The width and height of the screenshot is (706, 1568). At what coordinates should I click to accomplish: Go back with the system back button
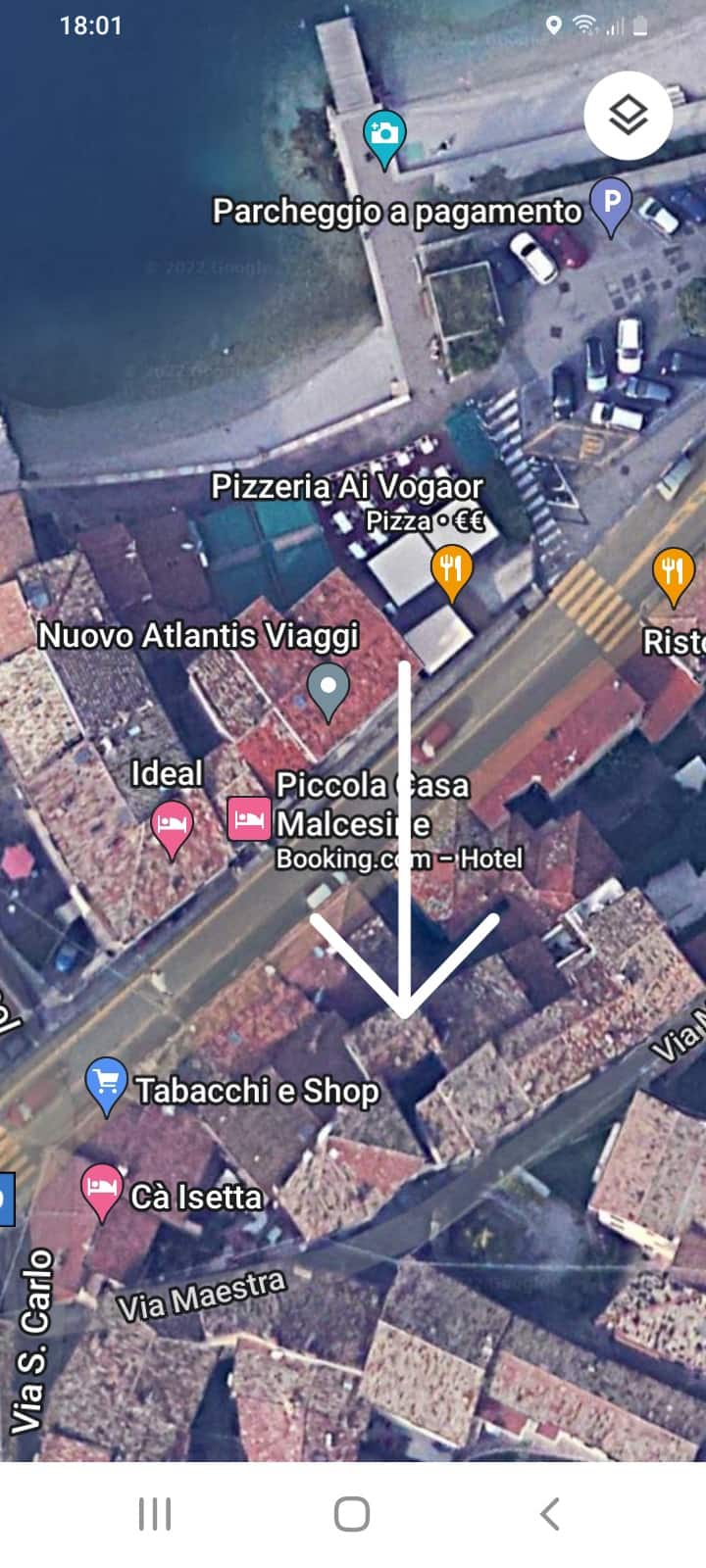(550, 1514)
